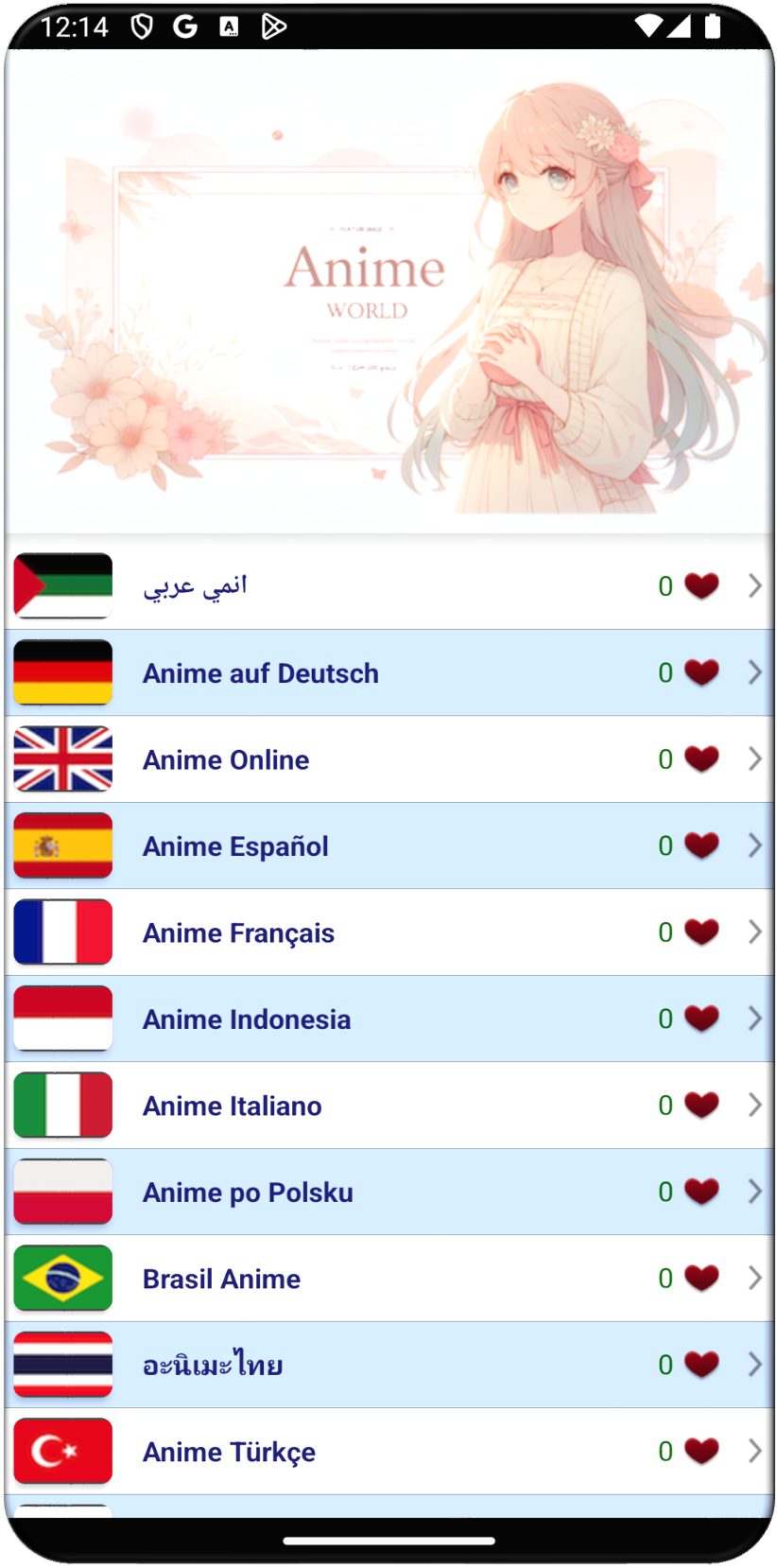The height and width of the screenshot is (1568, 777).
Task: Open Brasil Anime category
Action: tap(388, 1279)
